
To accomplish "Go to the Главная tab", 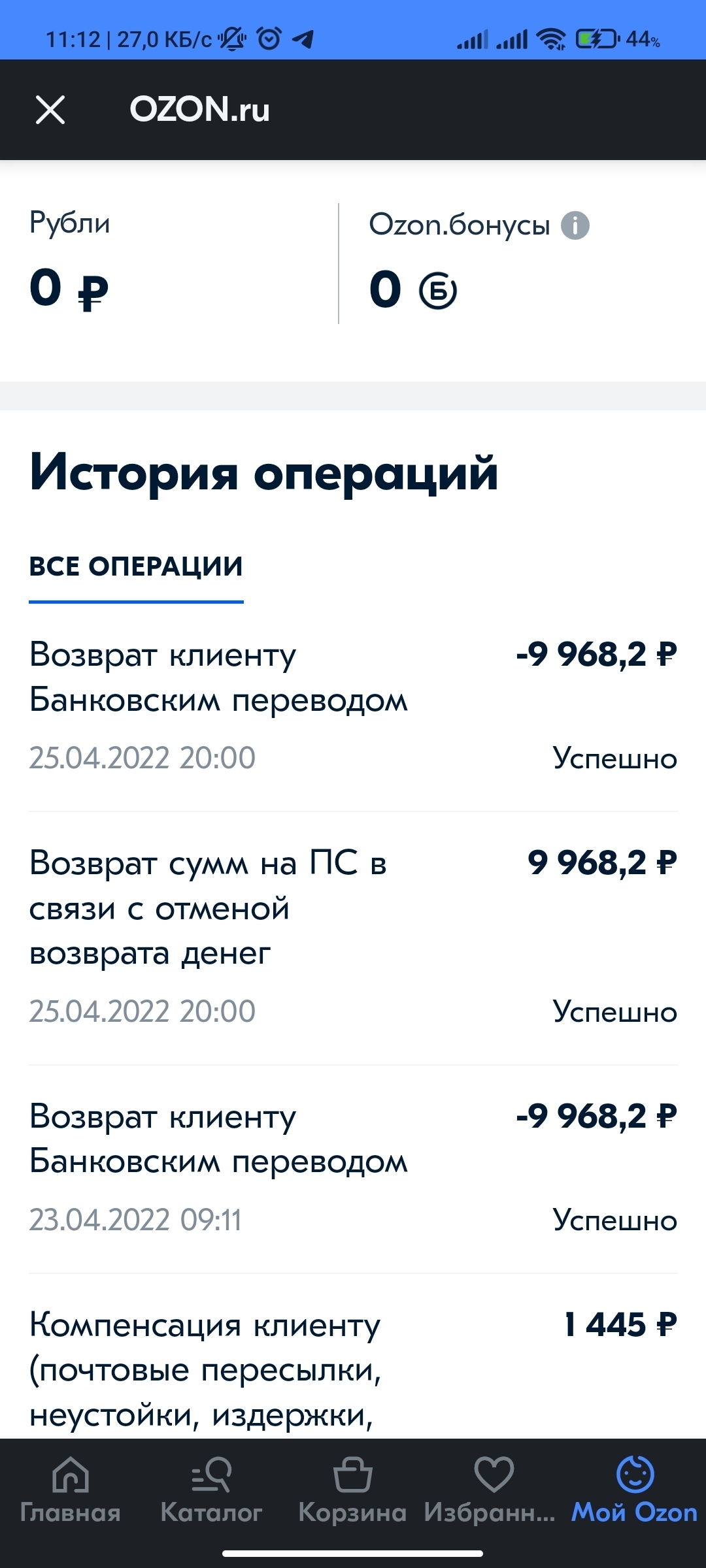I will point(71,1491).
